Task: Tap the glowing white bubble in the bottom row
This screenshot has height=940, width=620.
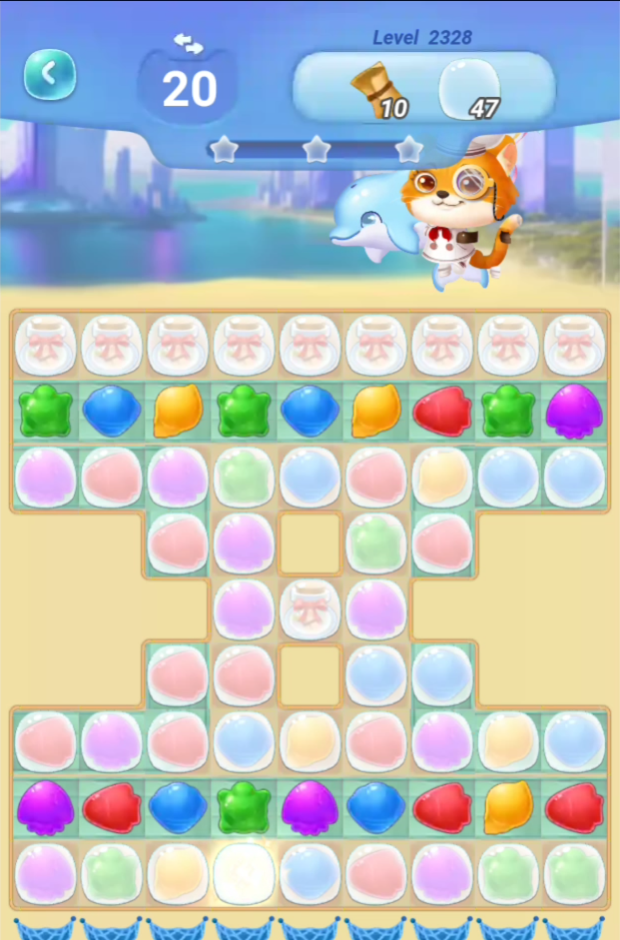Action: click(x=244, y=873)
